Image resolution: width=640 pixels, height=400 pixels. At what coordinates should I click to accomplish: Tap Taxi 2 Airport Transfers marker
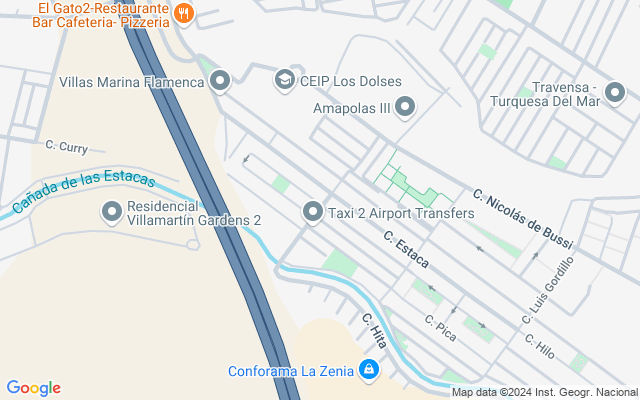pyautogui.click(x=313, y=212)
